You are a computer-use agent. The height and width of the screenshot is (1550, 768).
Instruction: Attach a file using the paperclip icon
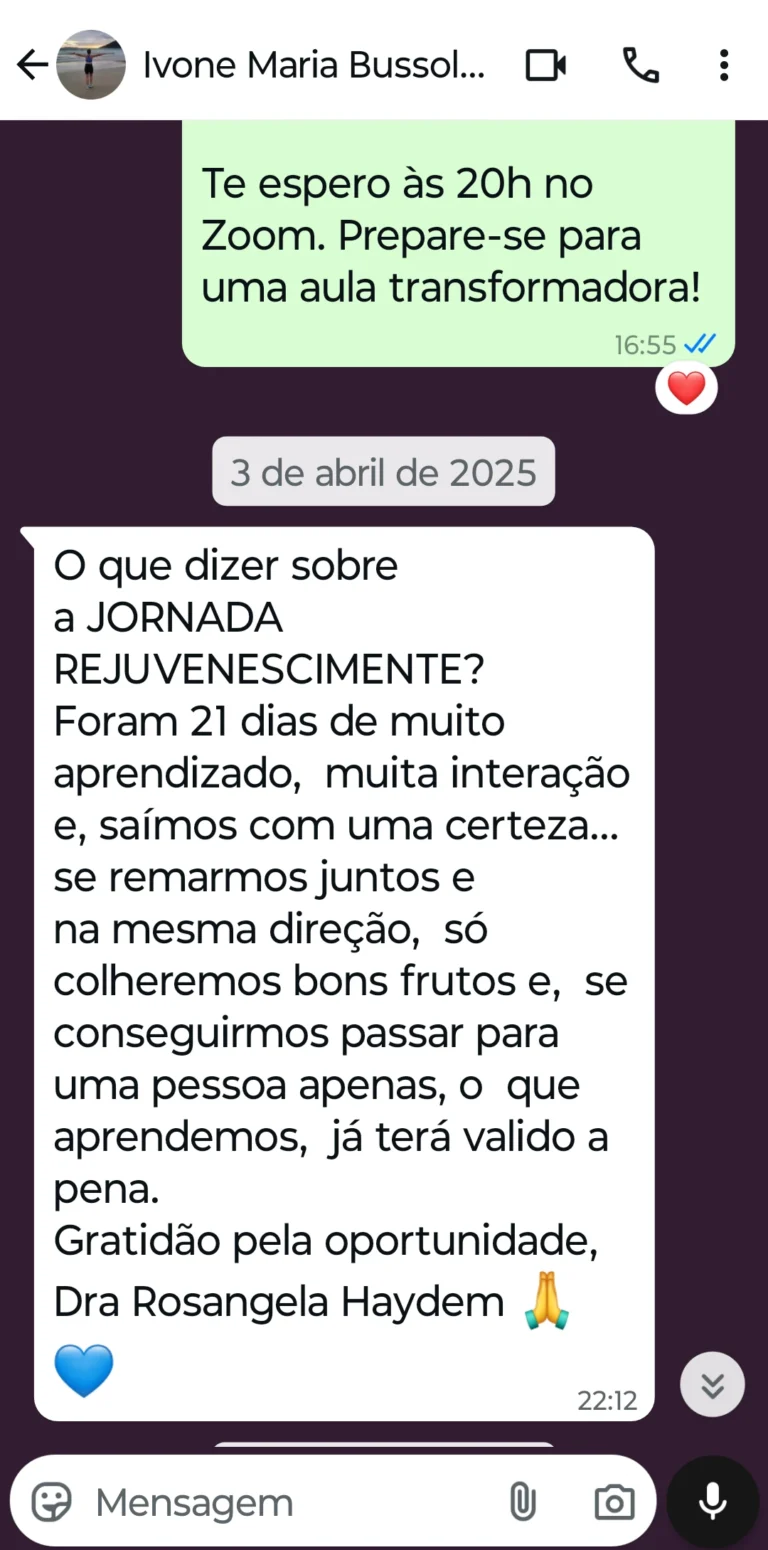pyautogui.click(x=521, y=1500)
